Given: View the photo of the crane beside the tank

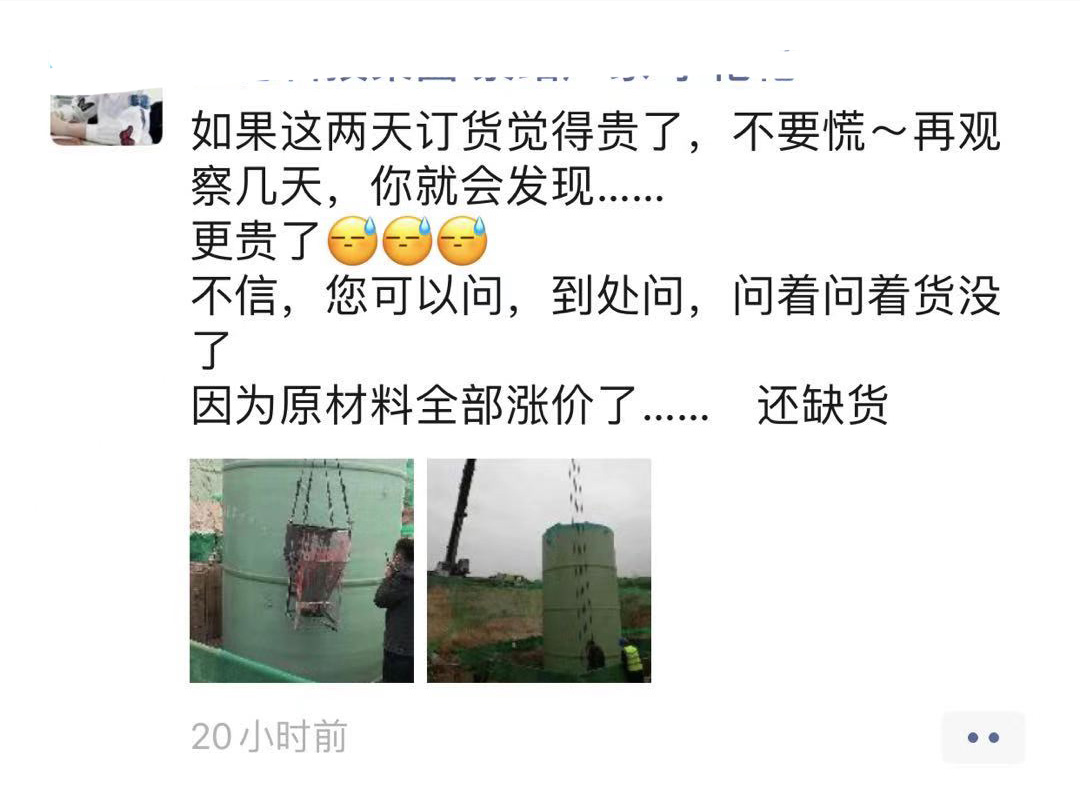Looking at the screenshot, I should 539,570.
